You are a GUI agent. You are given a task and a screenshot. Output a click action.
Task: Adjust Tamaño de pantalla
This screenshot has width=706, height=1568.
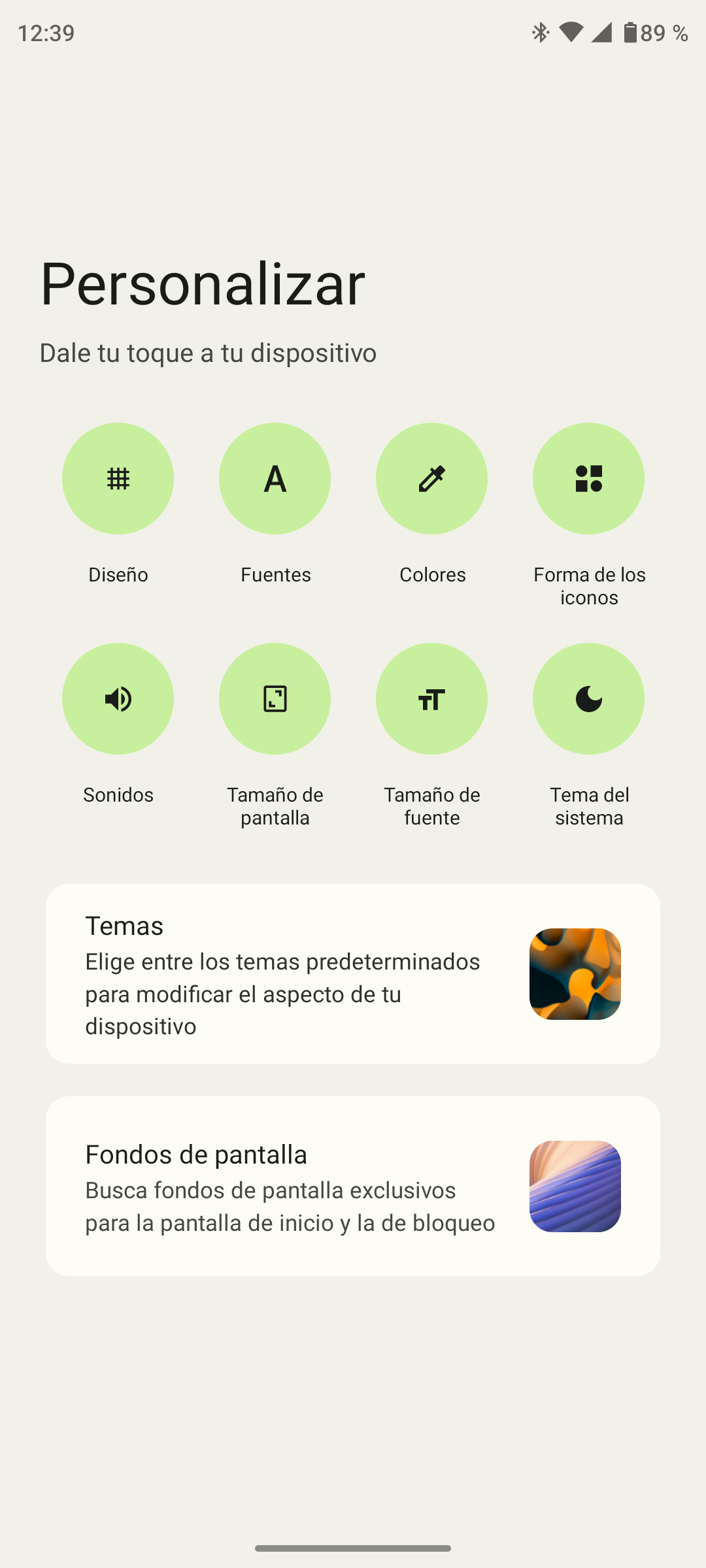[275, 699]
